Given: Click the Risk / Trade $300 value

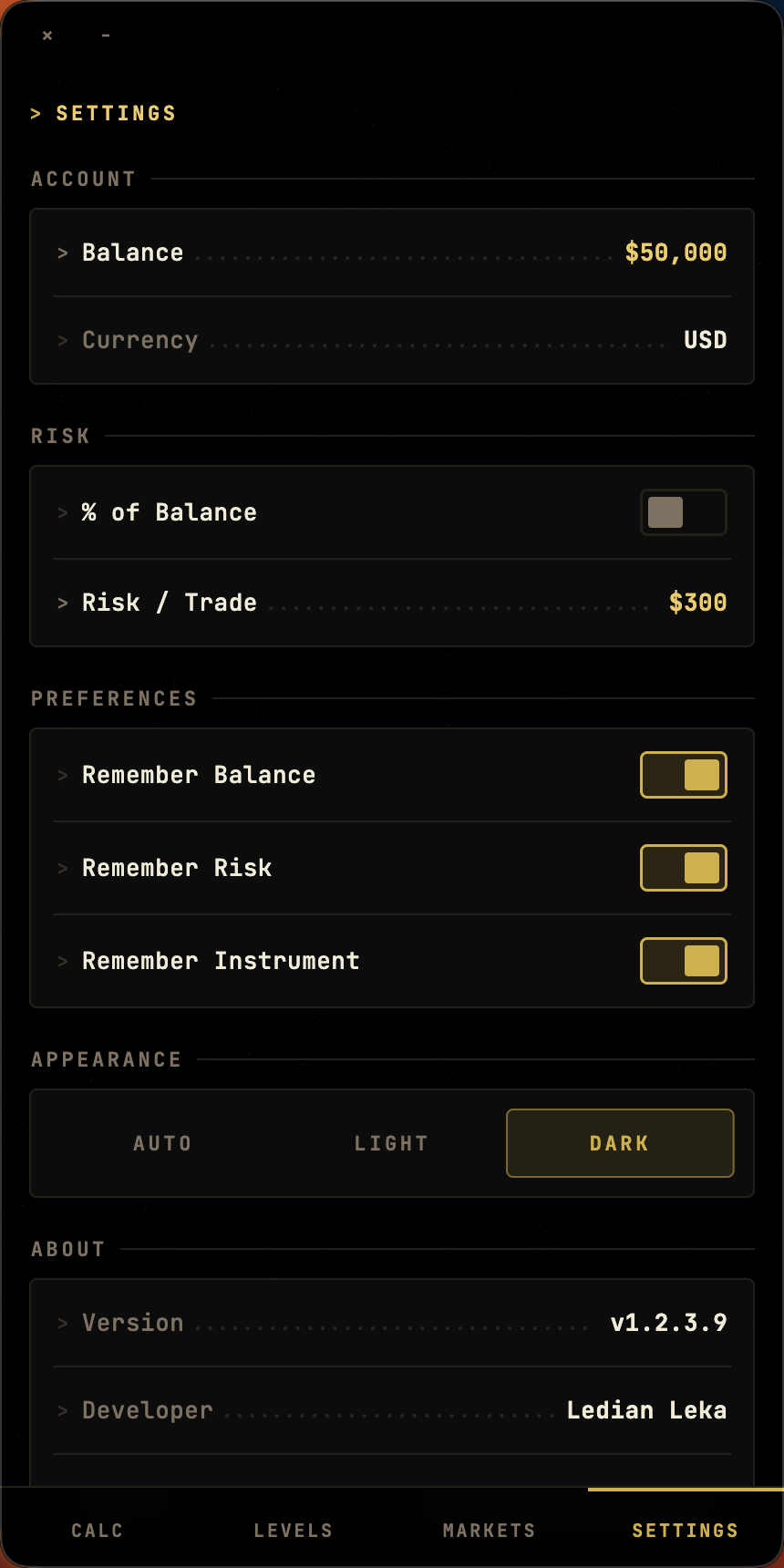Looking at the screenshot, I should coord(697,603).
